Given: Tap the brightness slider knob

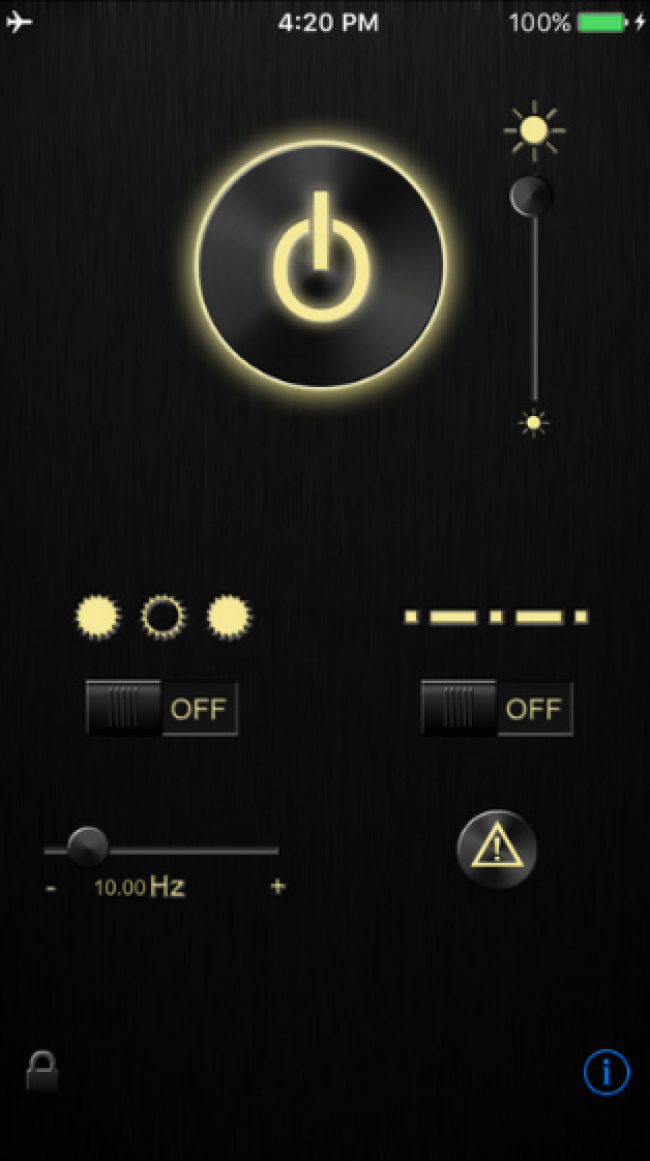Looking at the screenshot, I should click(531, 195).
